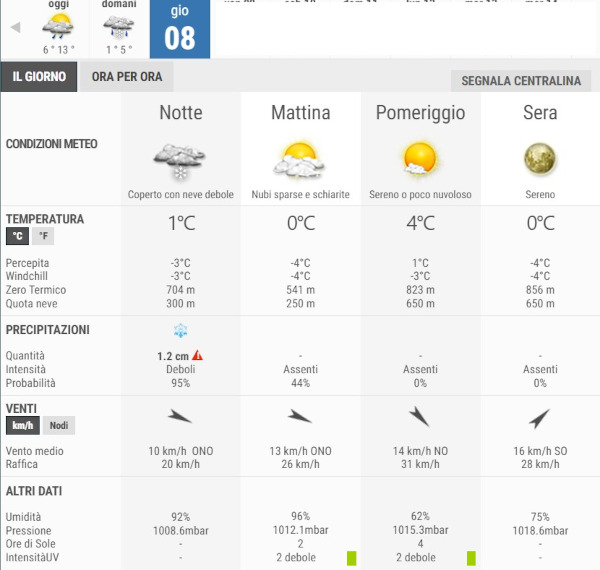Tap Segnala Centralina button
The height and width of the screenshot is (570, 600).
(x=520, y=81)
